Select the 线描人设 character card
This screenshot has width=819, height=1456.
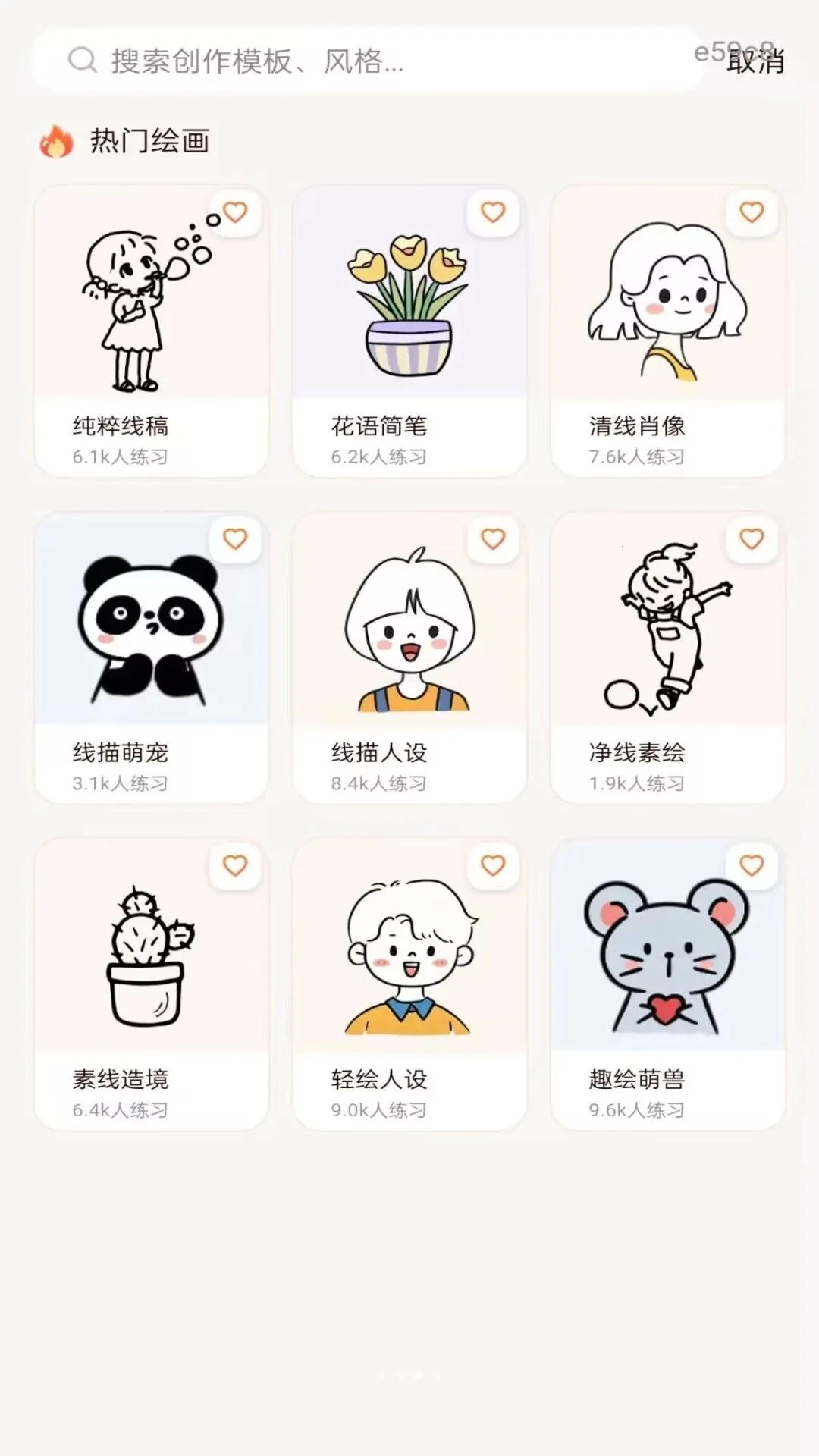point(409,657)
